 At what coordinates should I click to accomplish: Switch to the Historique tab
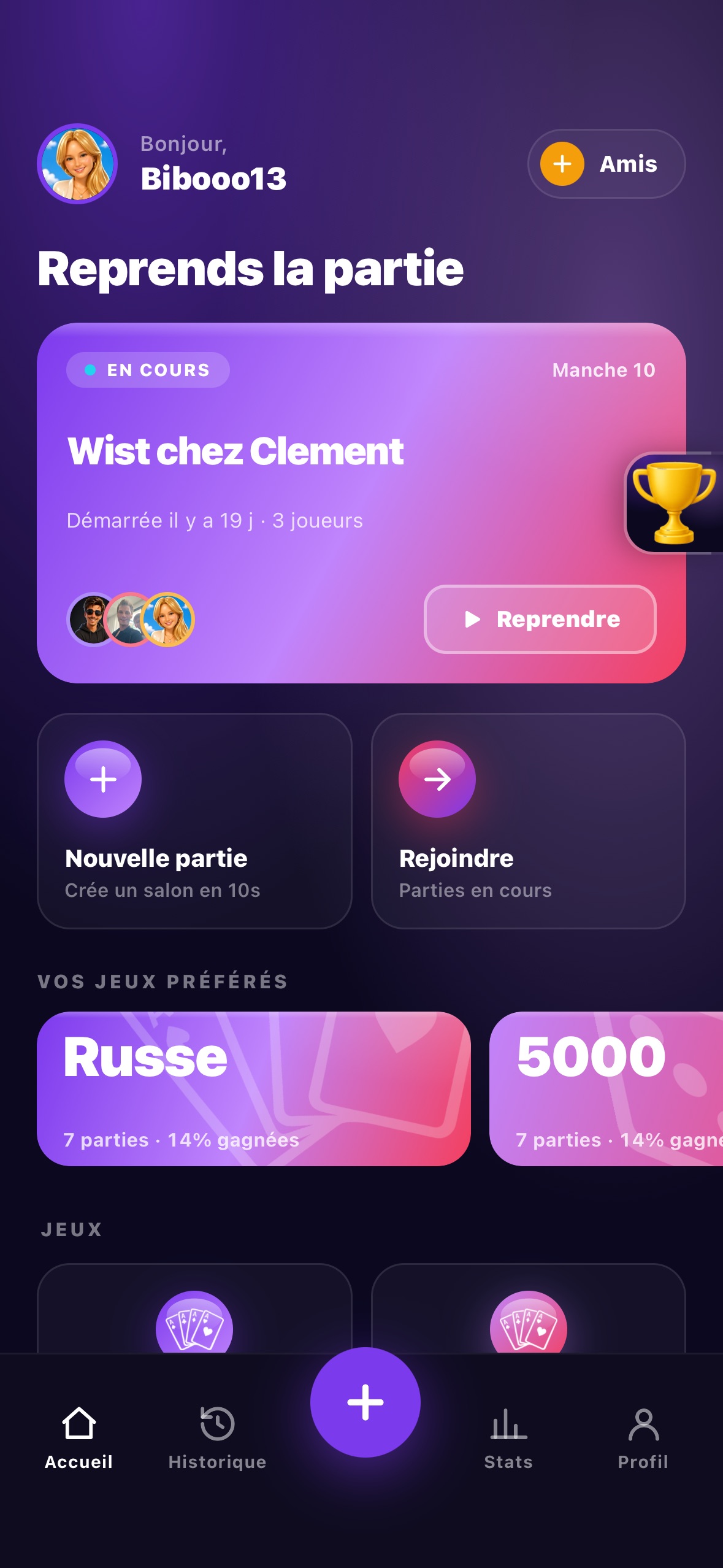click(218, 1438)
